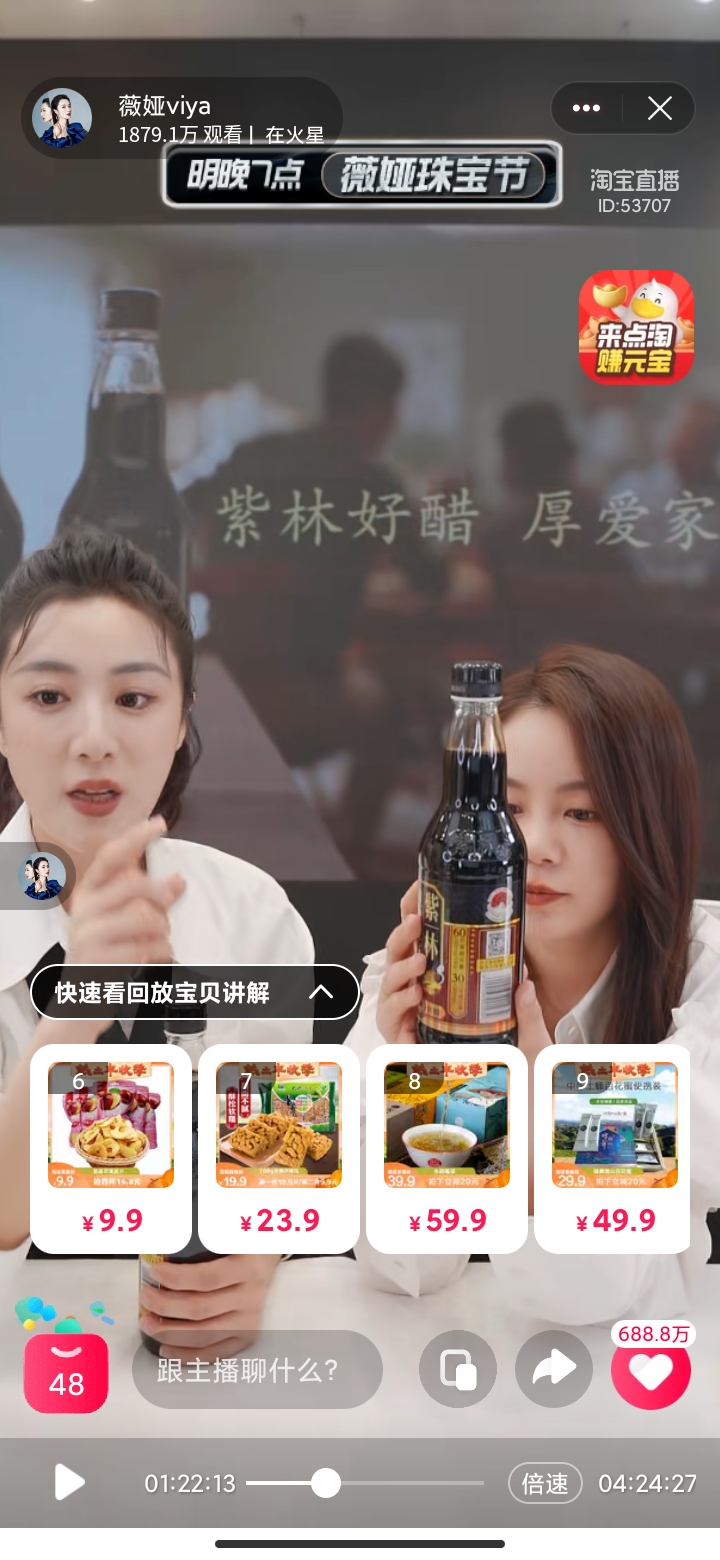This screenshot has width=720, height=1560.
Task: Tap the 跟主播聊什么 chat input
Action: point(257,1369)
